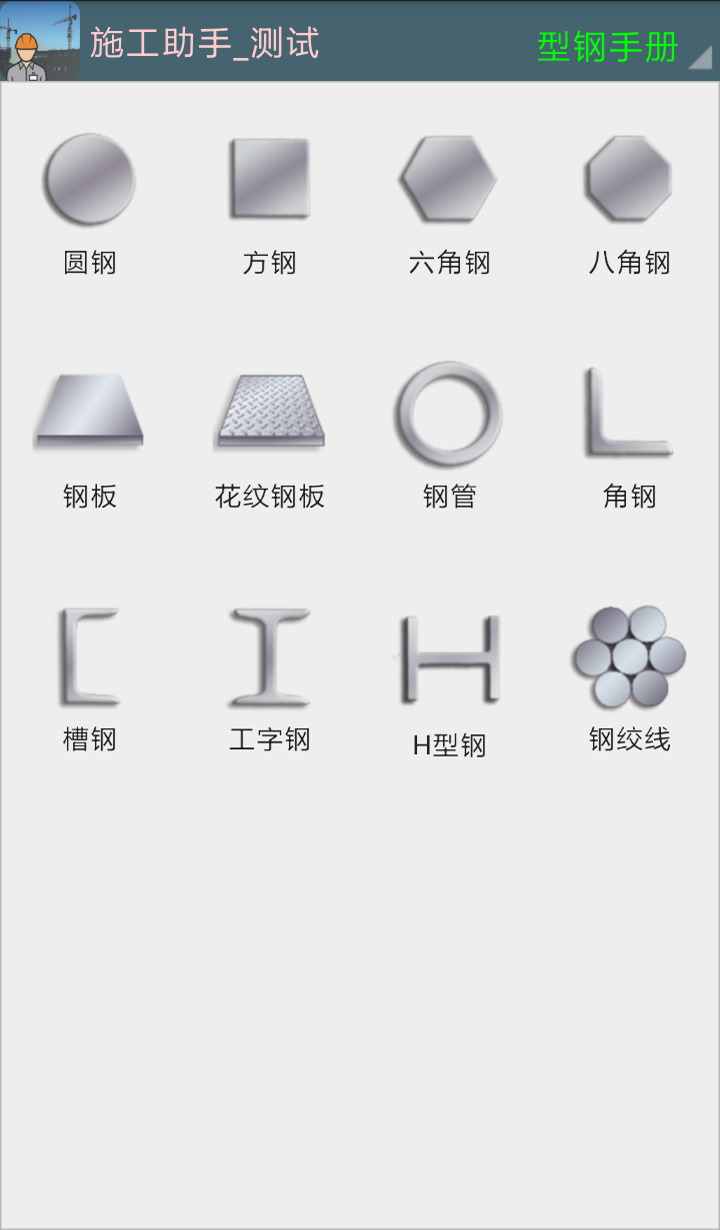Tap the 施工助手 app icon
720x1230 pixels.
point(40,42)
